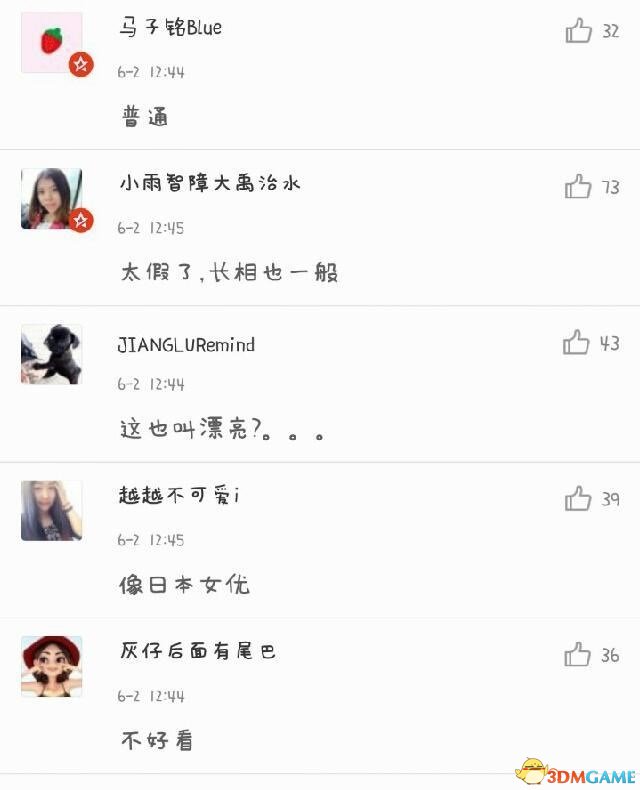Open JIANGLURemind's black dog avatar
Viewport: 640px width, 790px height.
pyautogui.click(x=52, y=354)
